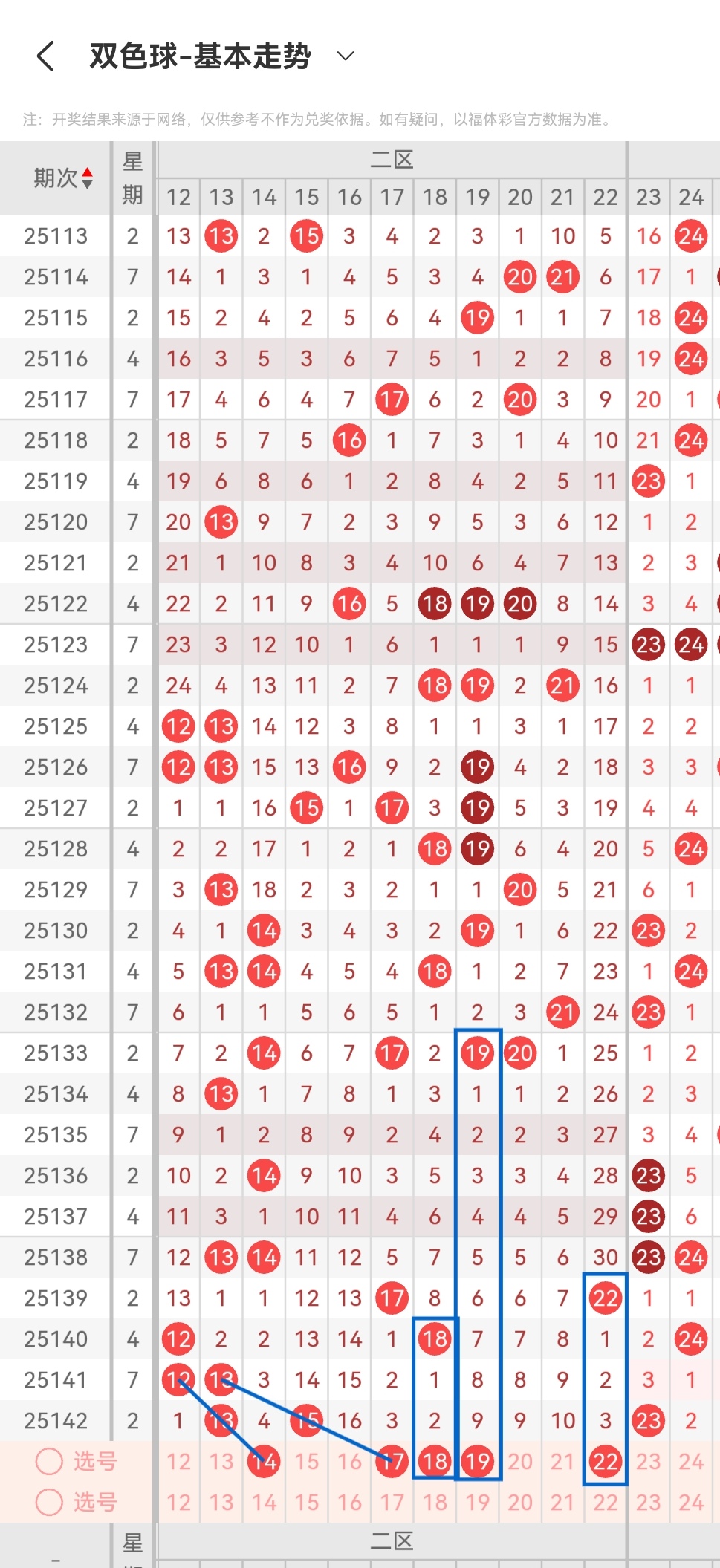Click the 开奖结果 disclaimer text
The image size is (720, 1568).
coord(312,117)
